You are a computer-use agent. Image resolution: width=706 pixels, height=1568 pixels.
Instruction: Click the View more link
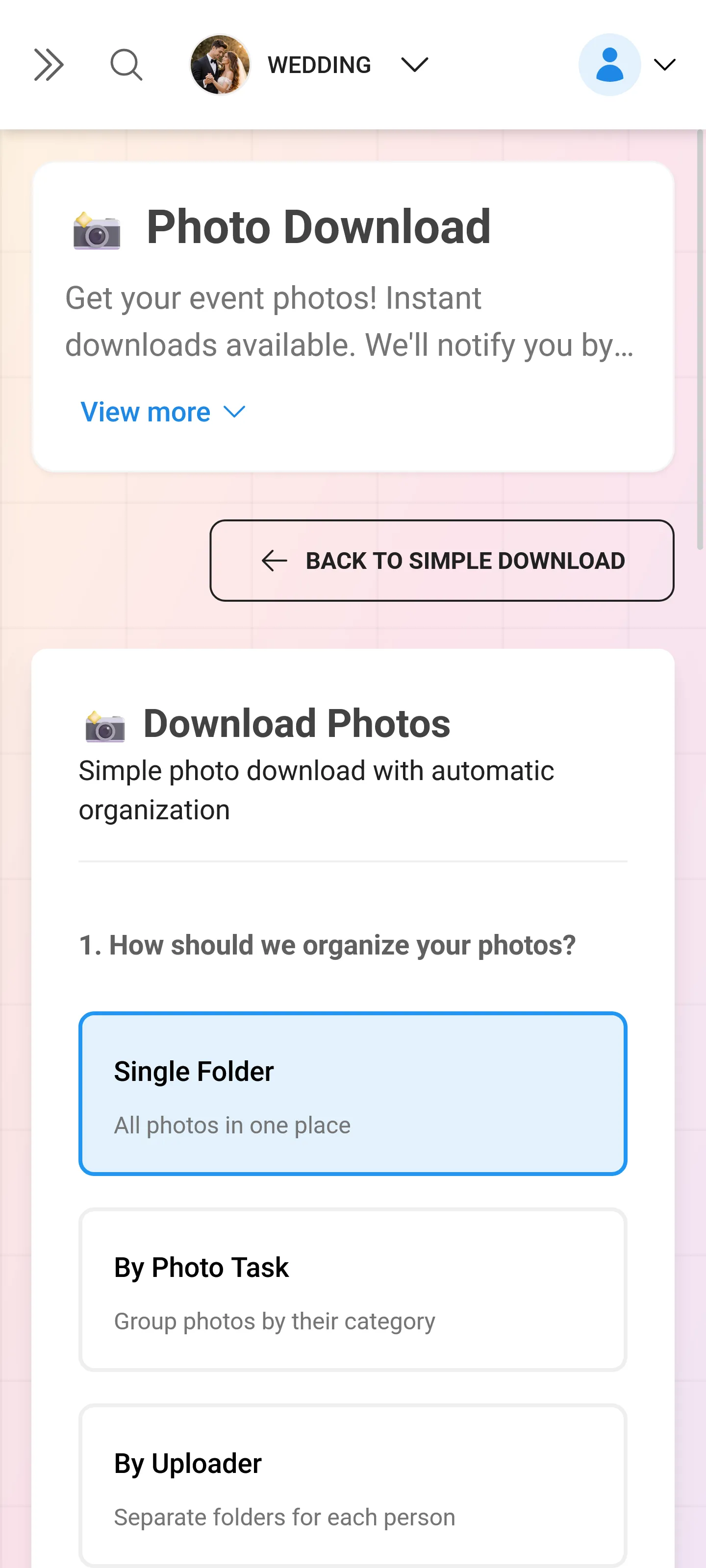(146, 412)
